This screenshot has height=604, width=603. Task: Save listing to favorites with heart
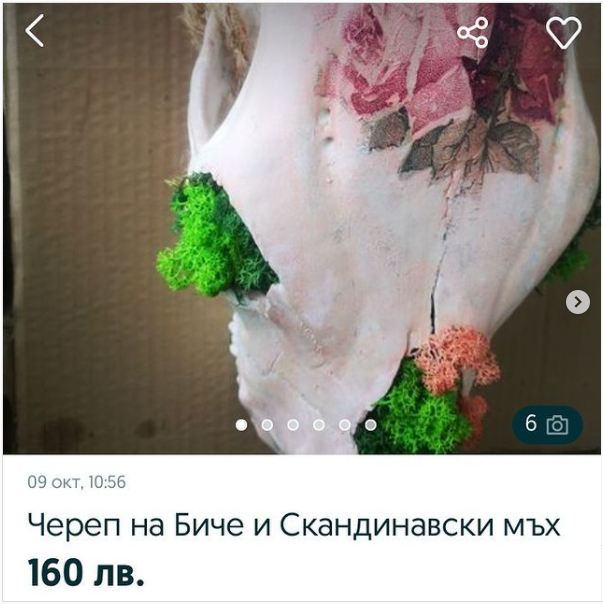pos(563,33)
